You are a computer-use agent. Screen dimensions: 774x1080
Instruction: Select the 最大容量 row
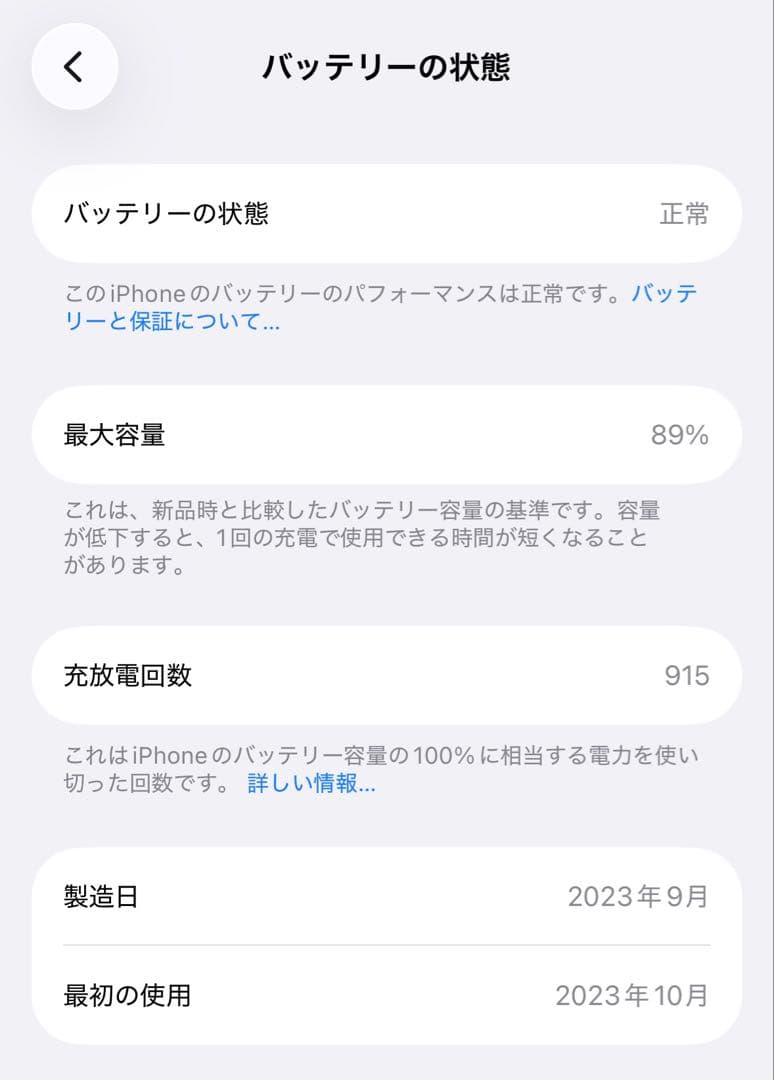pyautogui.click(x=387, y=435)
